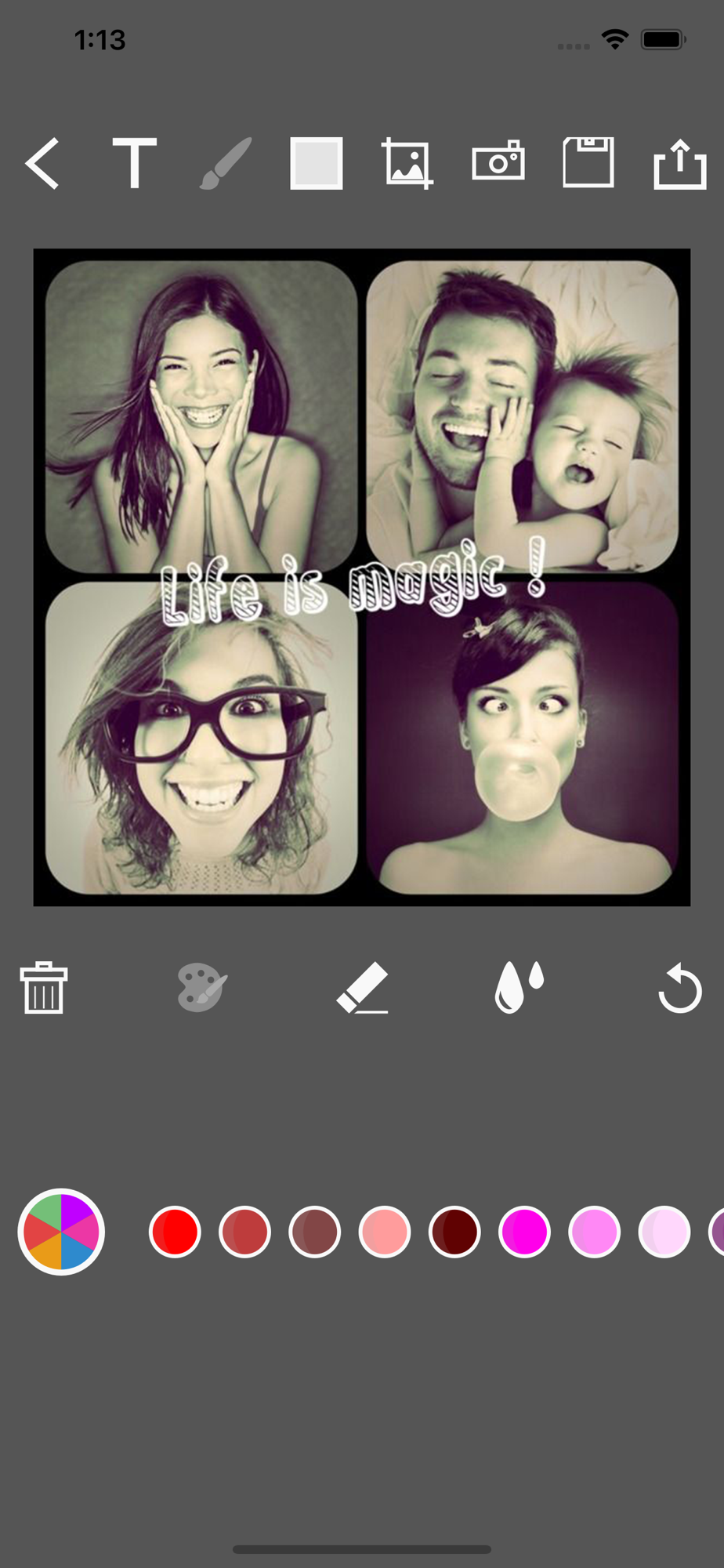Image resolution: width=724 pixels, height=1568 pixels.
Task: Choose the bright red color
Action: (175, 1232)
